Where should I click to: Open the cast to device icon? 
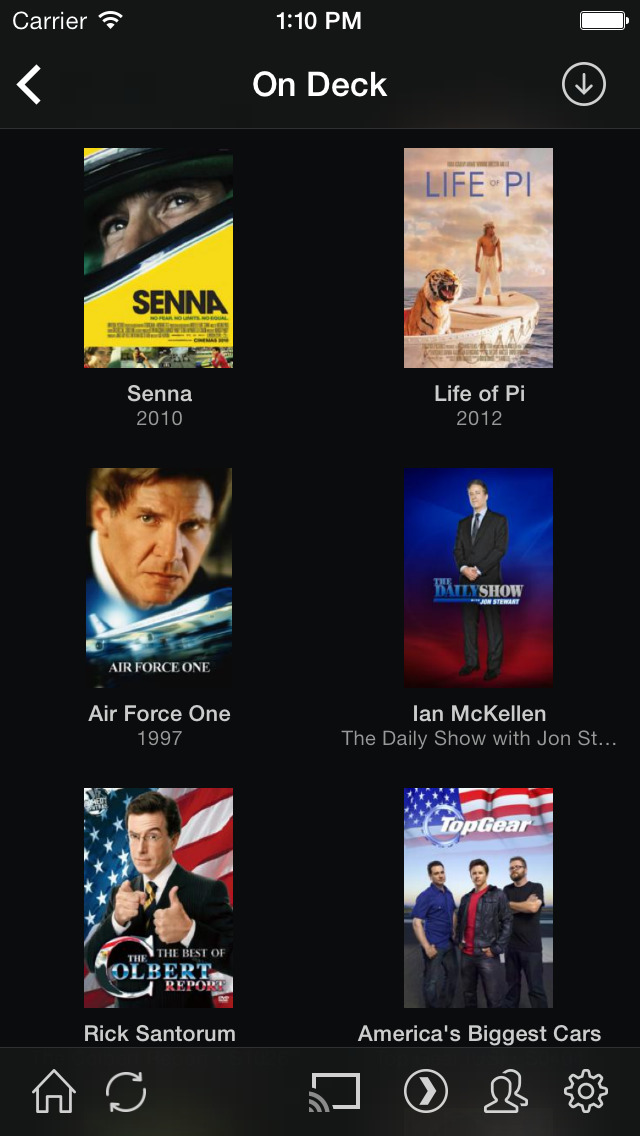tap(334, 1092)
